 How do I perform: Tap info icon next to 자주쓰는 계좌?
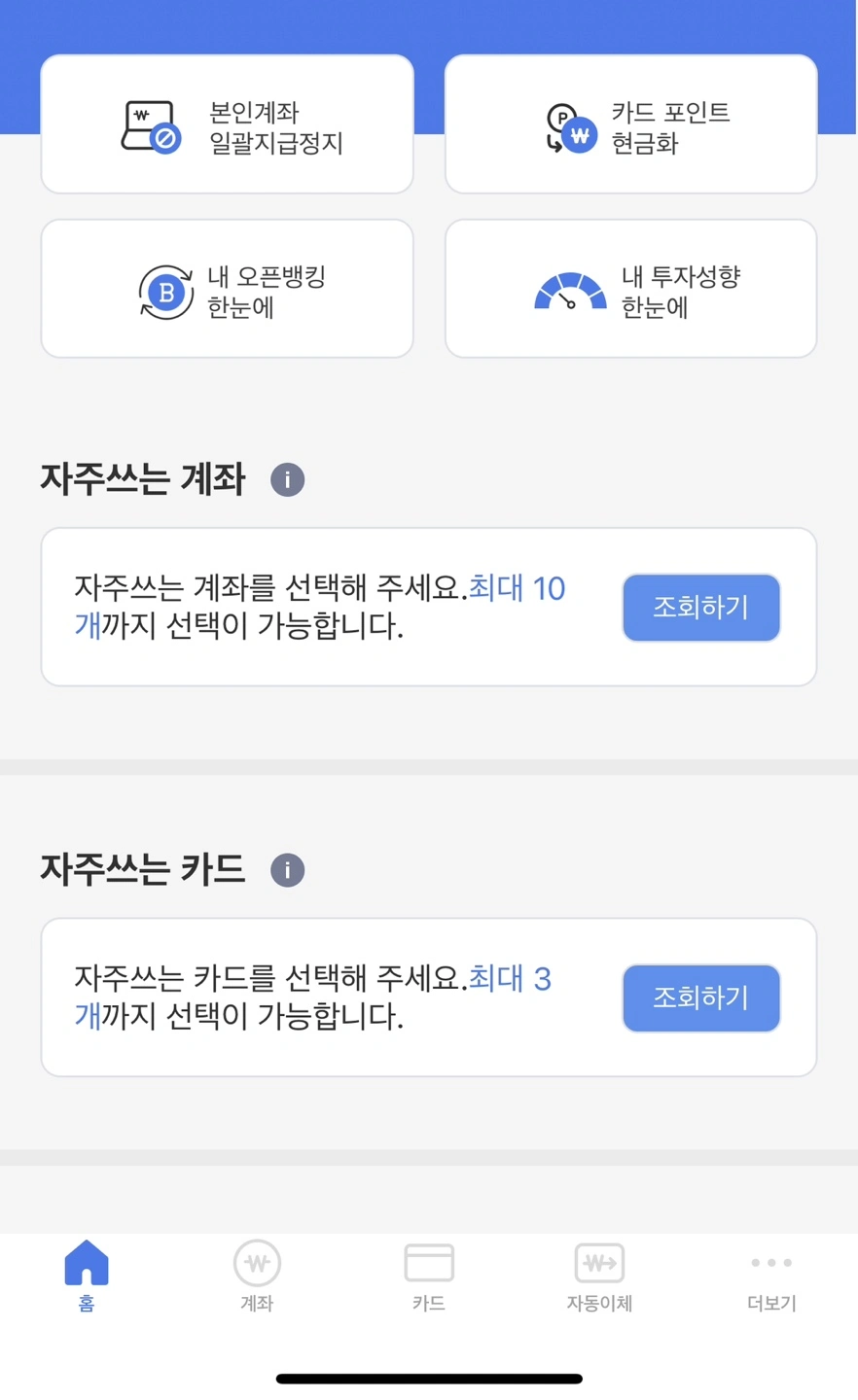(287, 480)
